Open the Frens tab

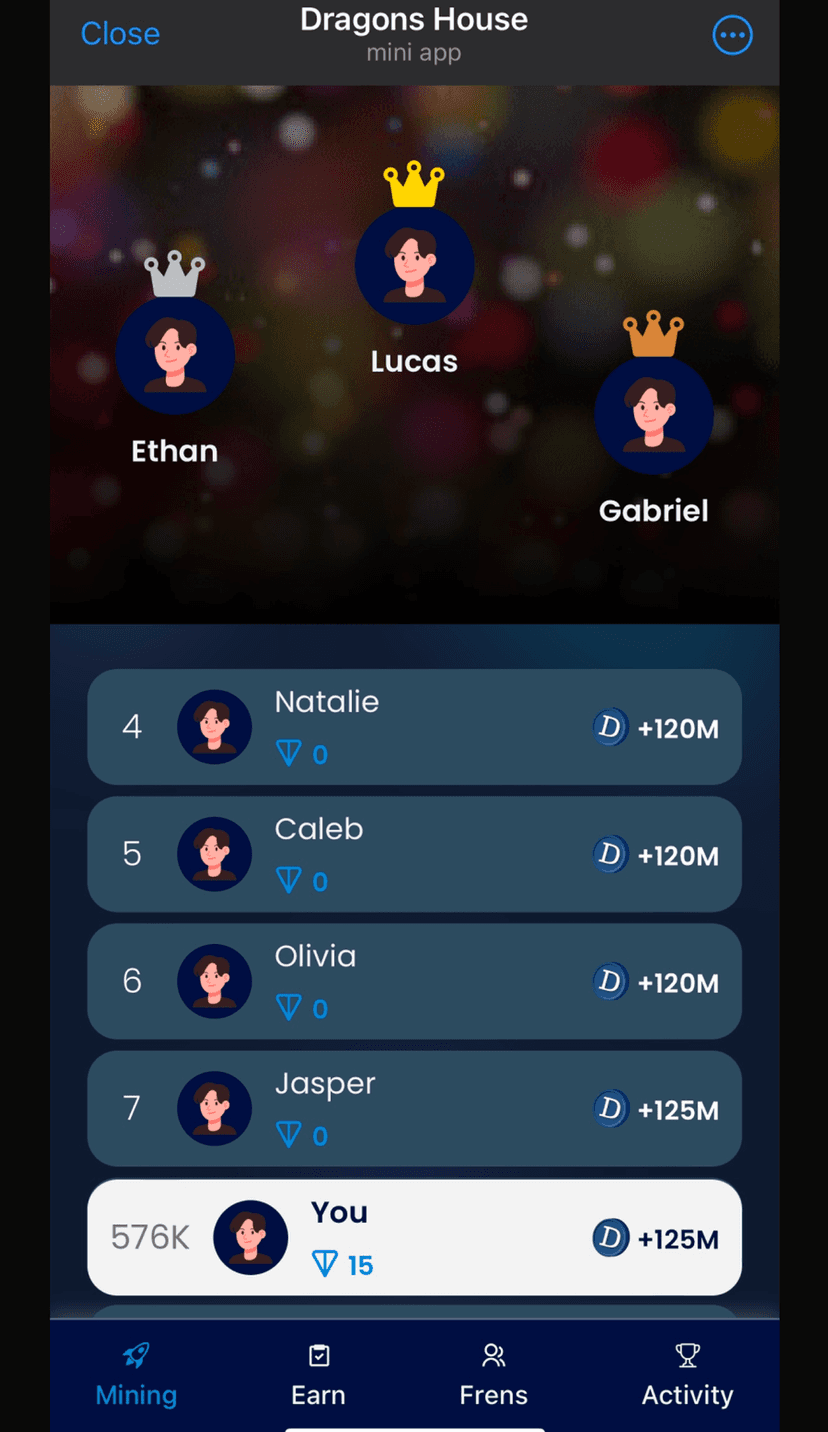(493, 1375)
